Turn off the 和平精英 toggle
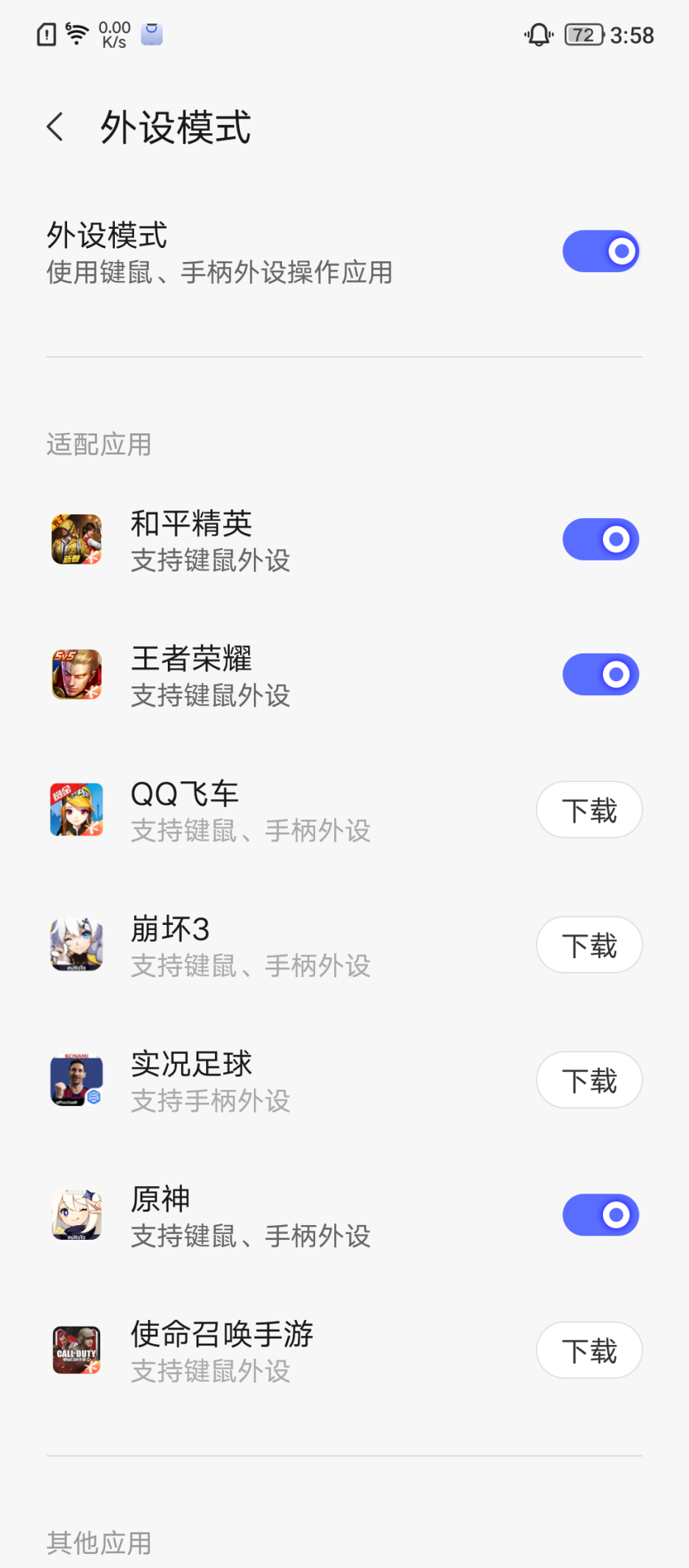This screenshot has height=1568, width=689. pyautogui.click(x=601, y=539)
